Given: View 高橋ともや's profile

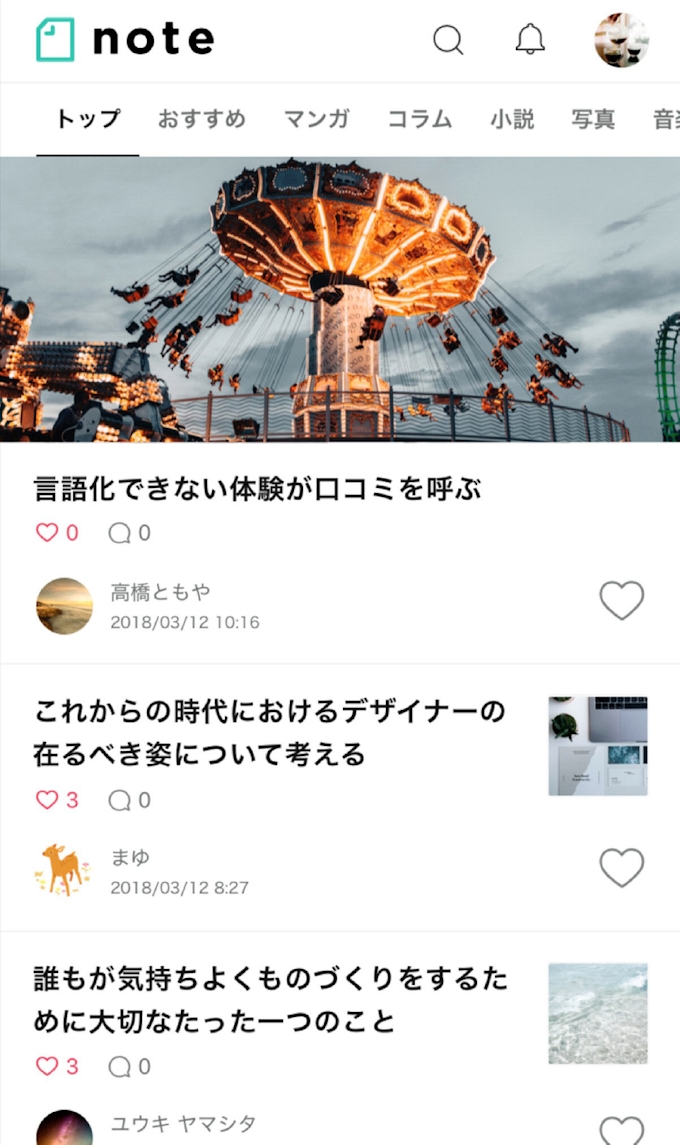Looking at the screenshot, I should [65, 605].
